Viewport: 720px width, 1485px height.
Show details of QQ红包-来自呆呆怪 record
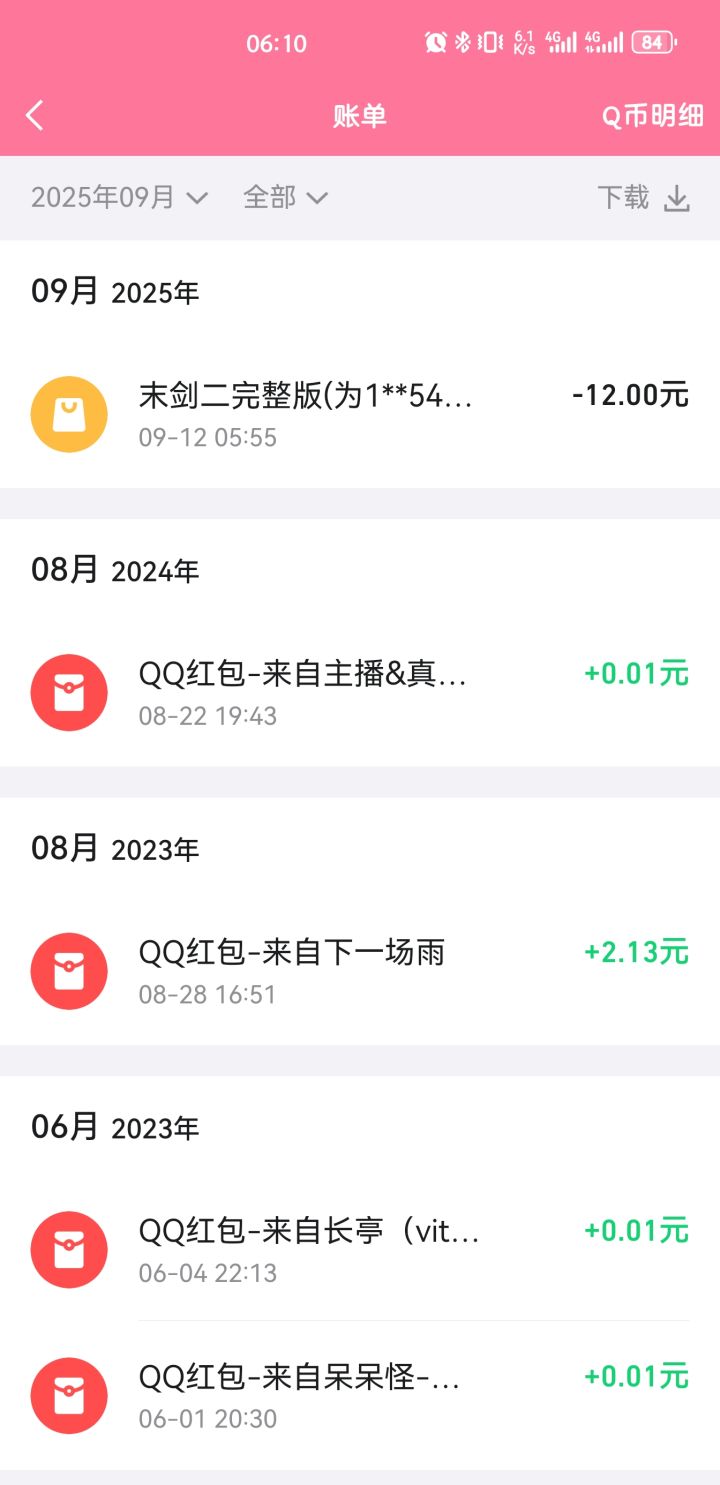click(360, 1395)
